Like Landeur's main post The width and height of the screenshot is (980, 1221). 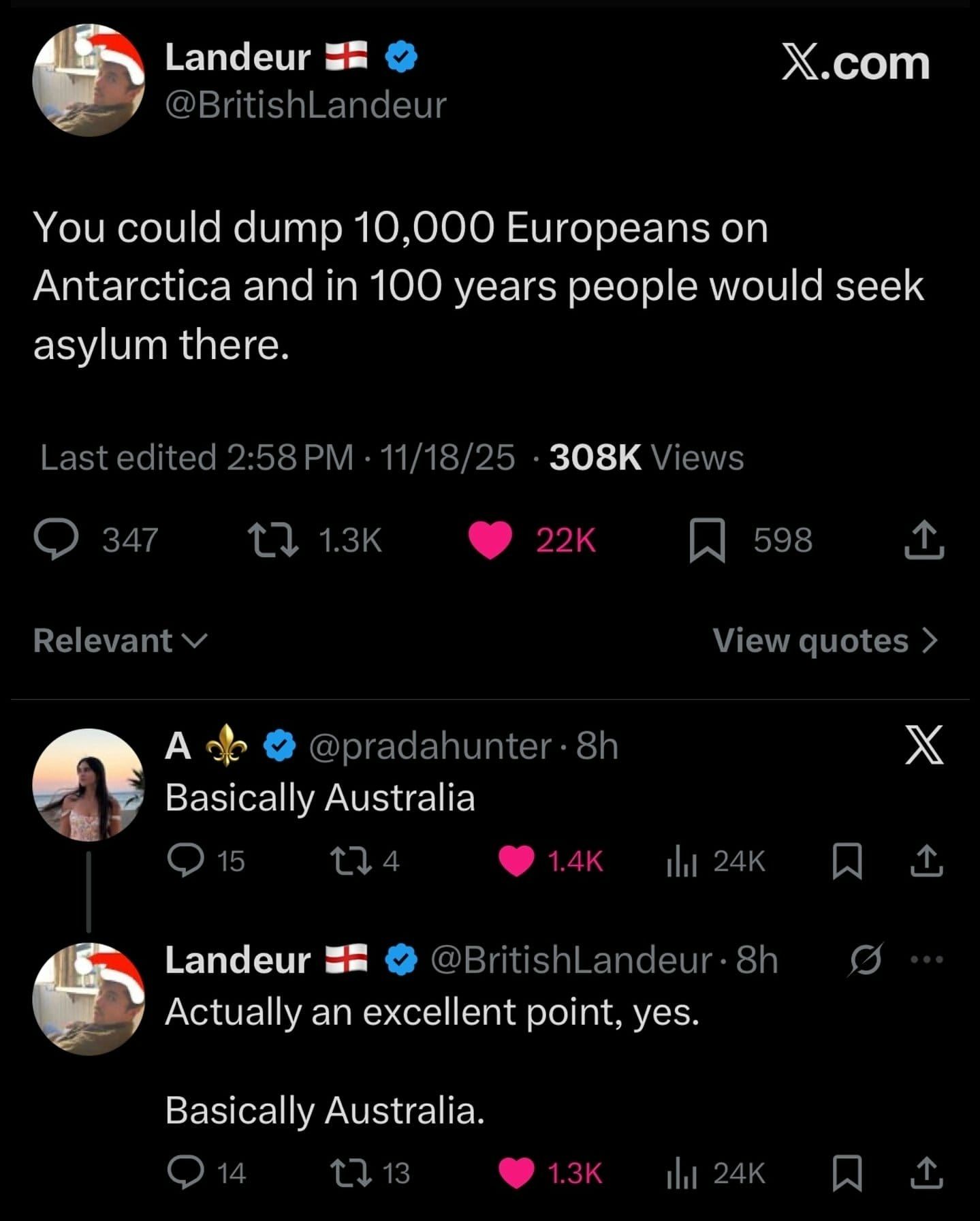click(490, 540)
